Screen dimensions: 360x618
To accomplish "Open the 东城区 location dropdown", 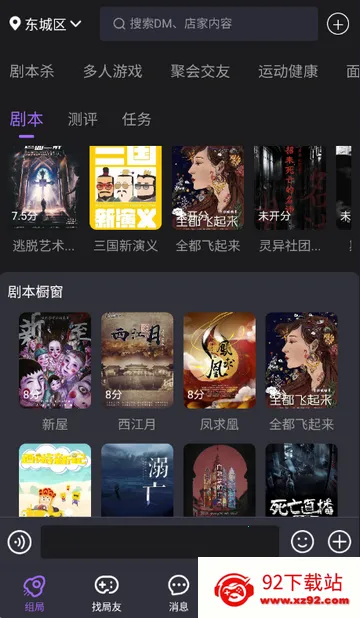I will [x=45, y=24].
